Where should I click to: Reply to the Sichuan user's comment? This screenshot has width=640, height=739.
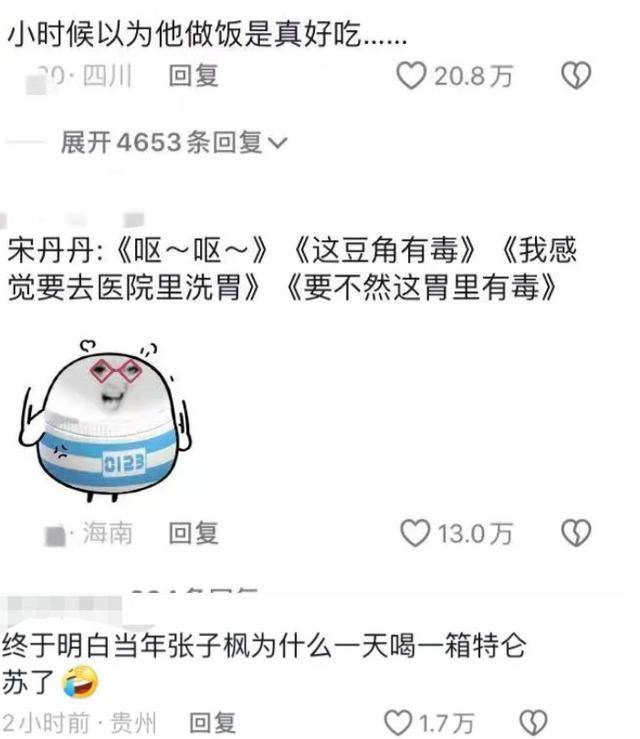pos(193,75)
